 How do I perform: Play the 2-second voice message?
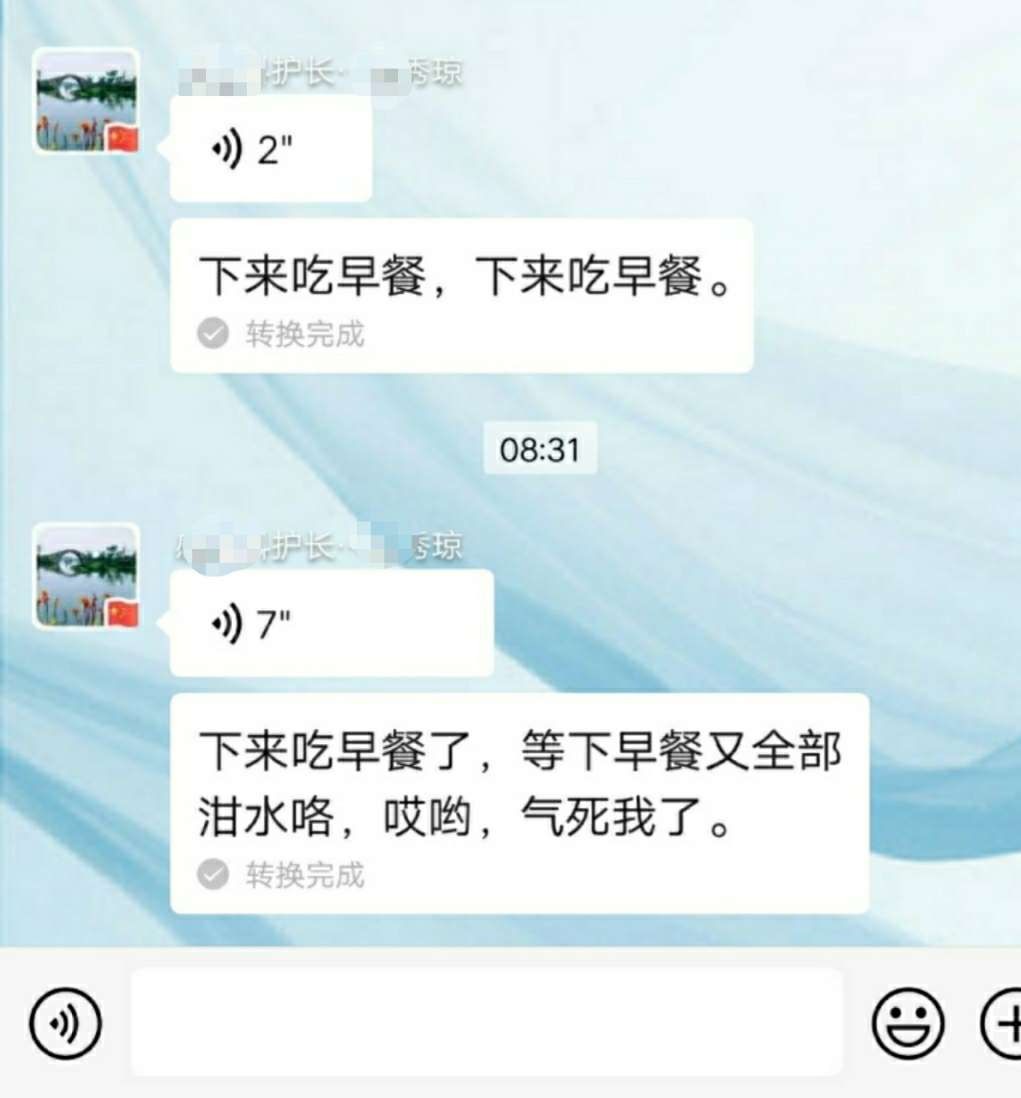(270, 150)
